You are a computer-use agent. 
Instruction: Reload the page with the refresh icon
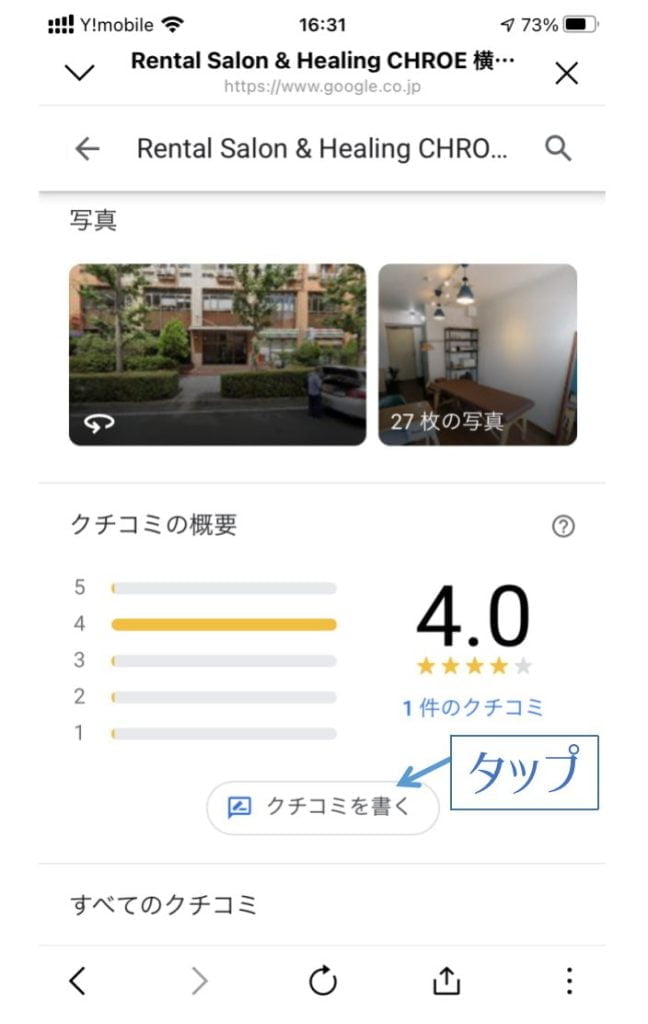click(x=323, y=981)
